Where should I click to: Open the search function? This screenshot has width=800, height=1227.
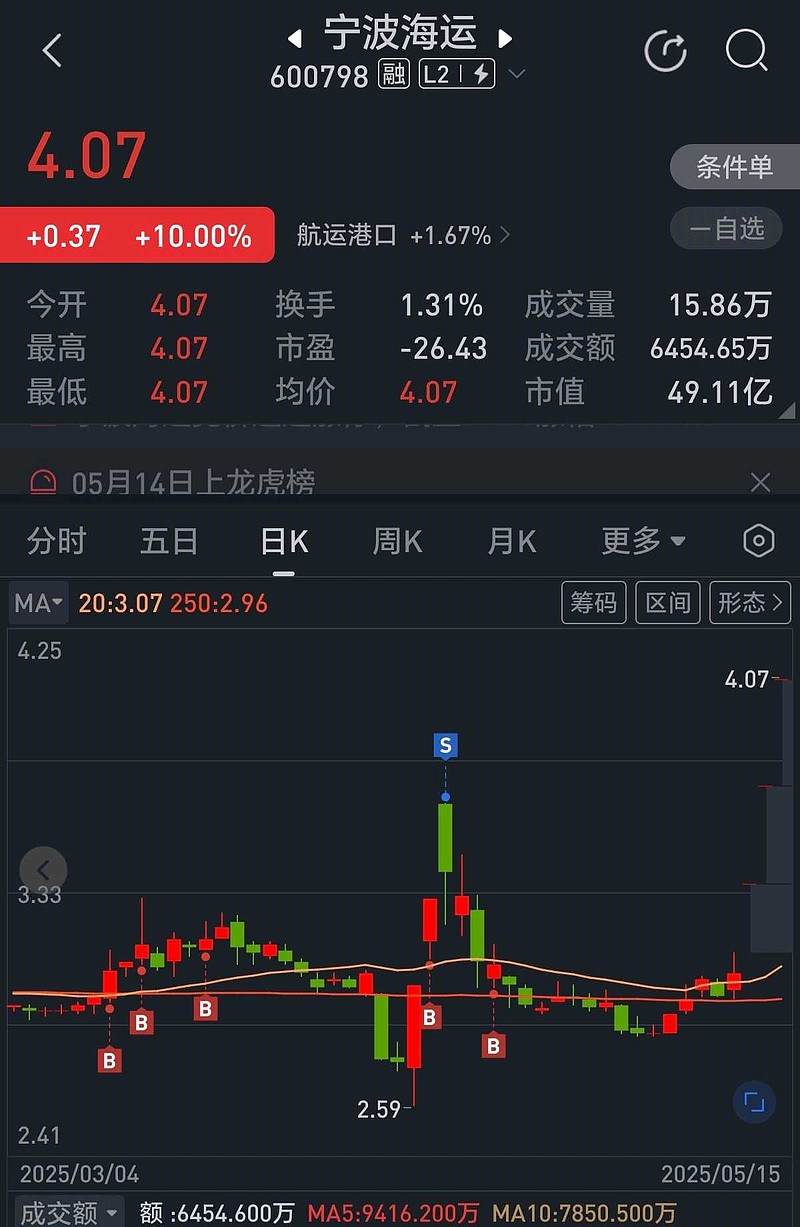[744, 50]
